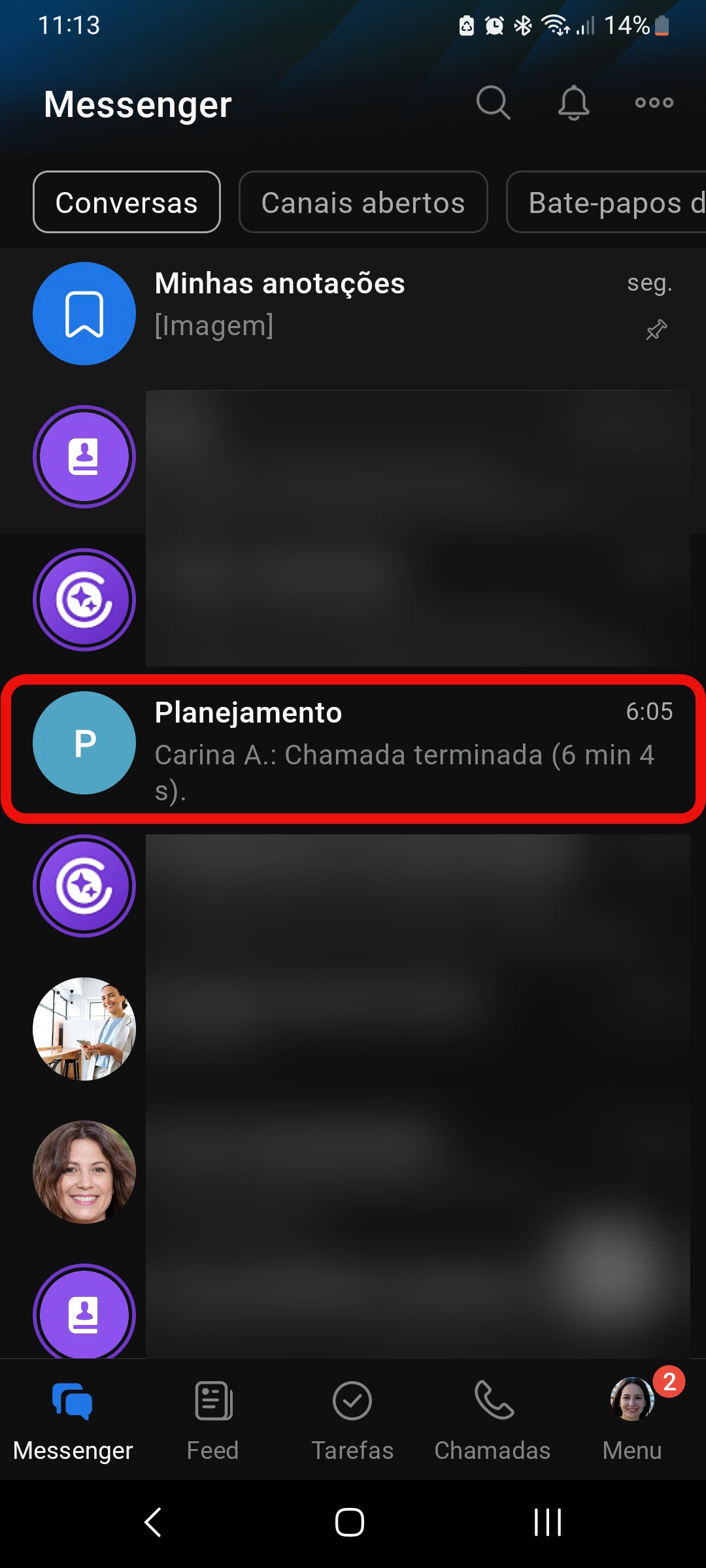Switch to the Bate-papos tab
Image resolution: width=706 pixels, height=1568 pixels.
pyautogui.click(x=608, y=203)
